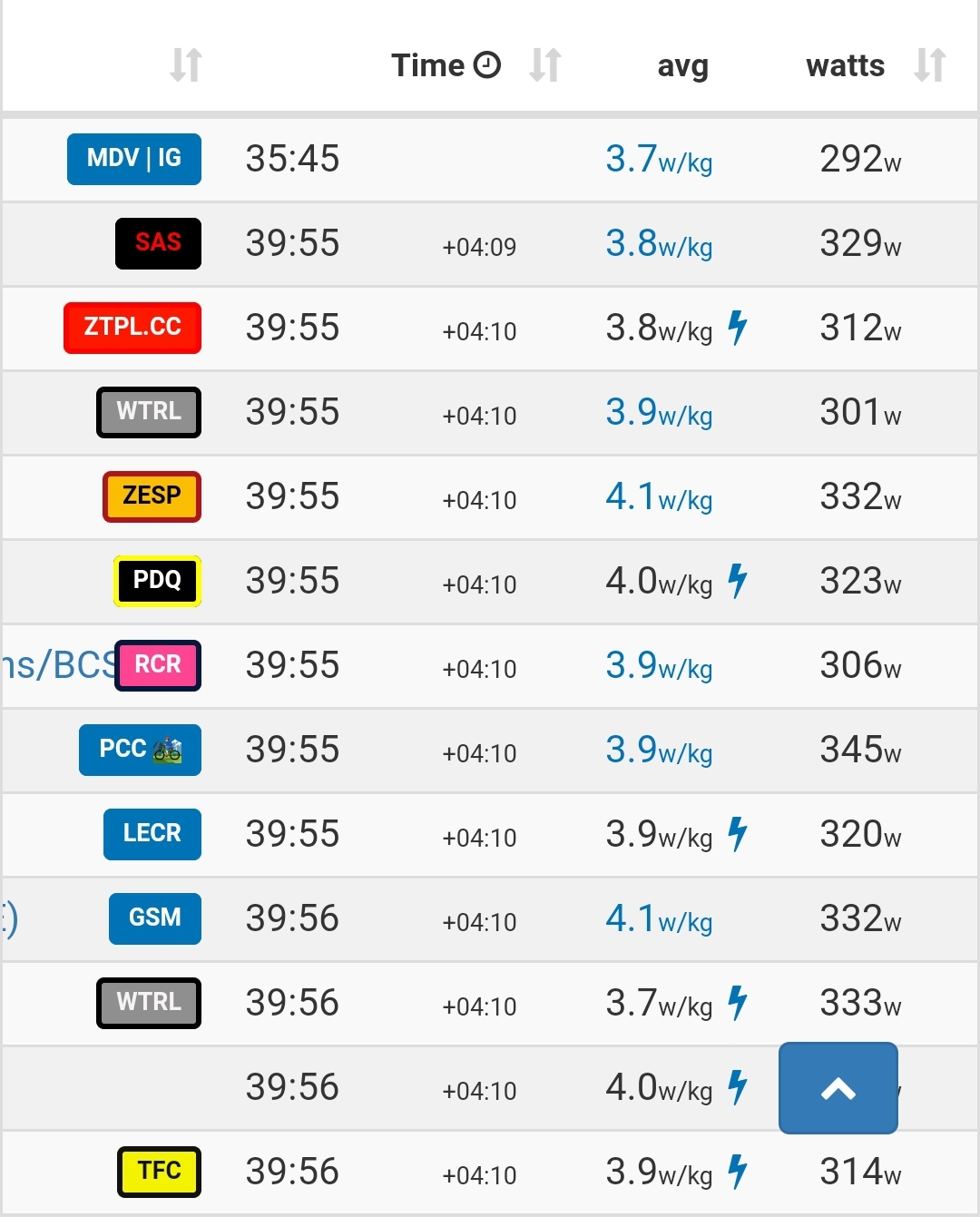View the ZTPL.CC team page
Image resolution: width=980 pixels, height=1217 pixels.
132,328
